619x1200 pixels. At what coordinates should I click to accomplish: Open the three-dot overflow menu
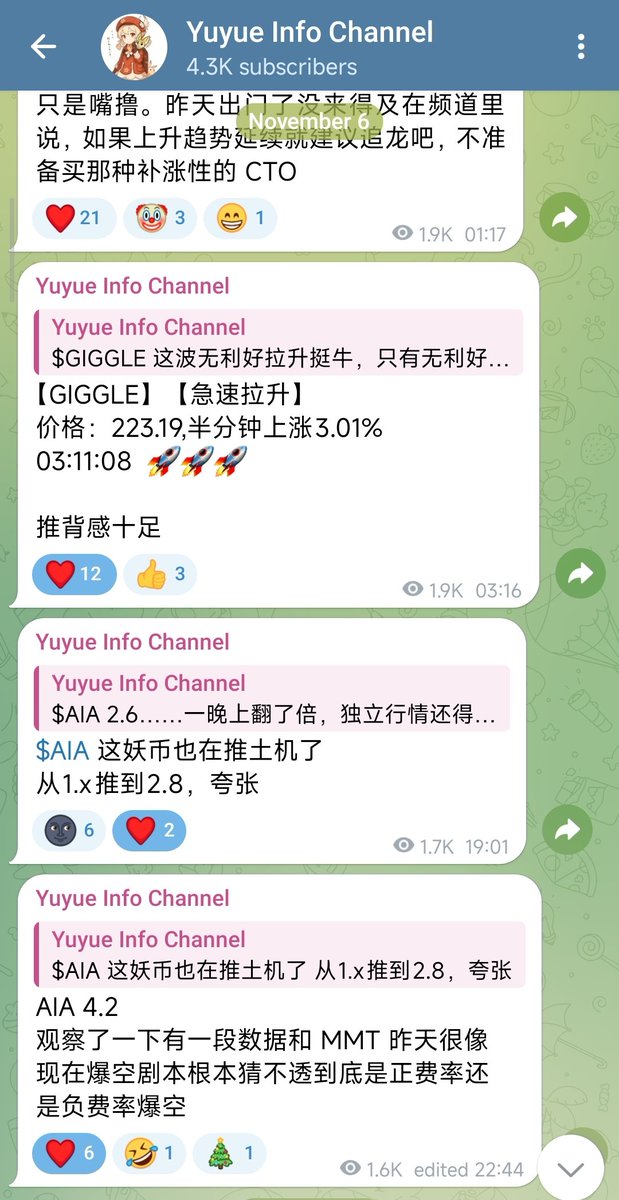(582, 46)
